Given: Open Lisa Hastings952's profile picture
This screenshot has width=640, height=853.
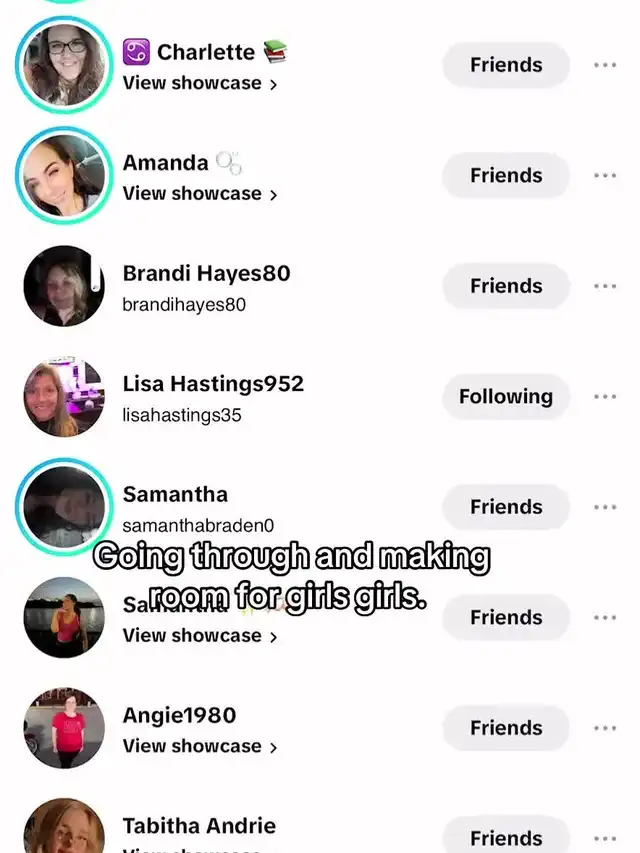Looking at the screenshot, I should point(64,397).
